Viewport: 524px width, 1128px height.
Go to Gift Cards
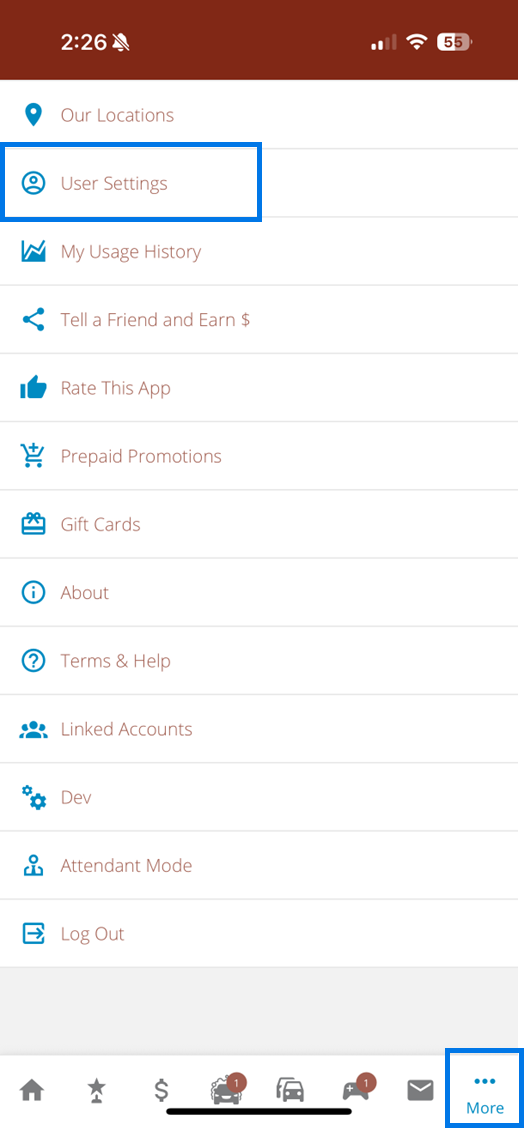coord(262,524)
